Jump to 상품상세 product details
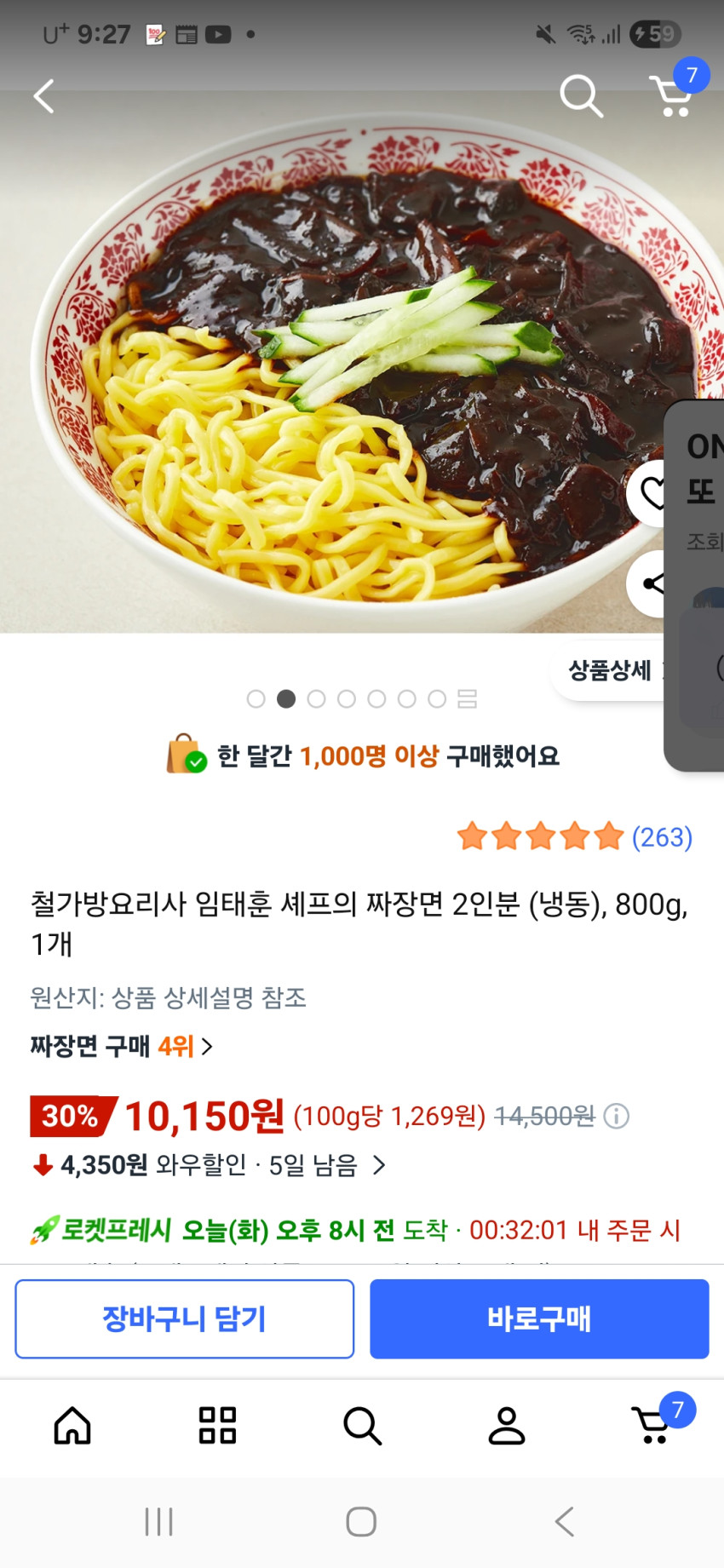Image resolution: width=724 pixels, height=1568 pixels. click(609, 671)
